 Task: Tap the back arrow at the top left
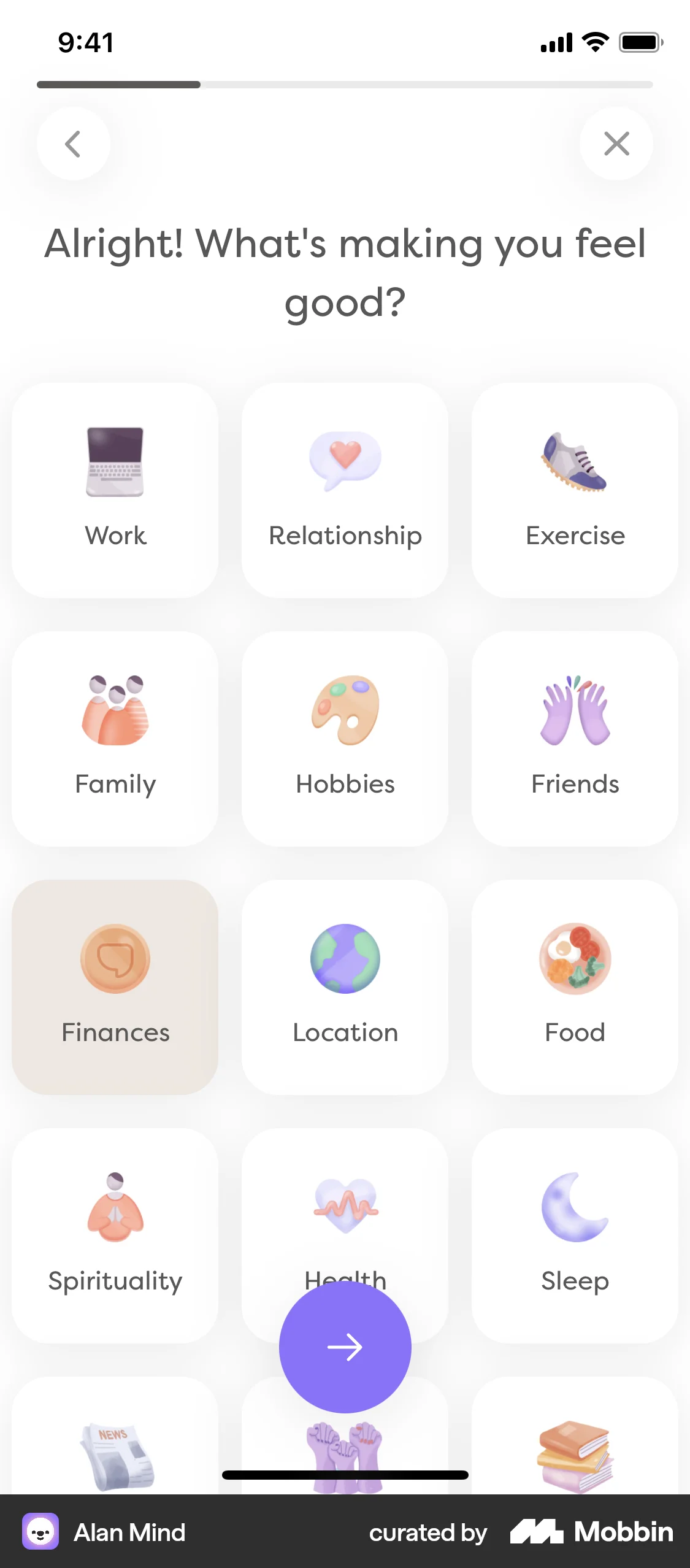click(x=73, y=144)
